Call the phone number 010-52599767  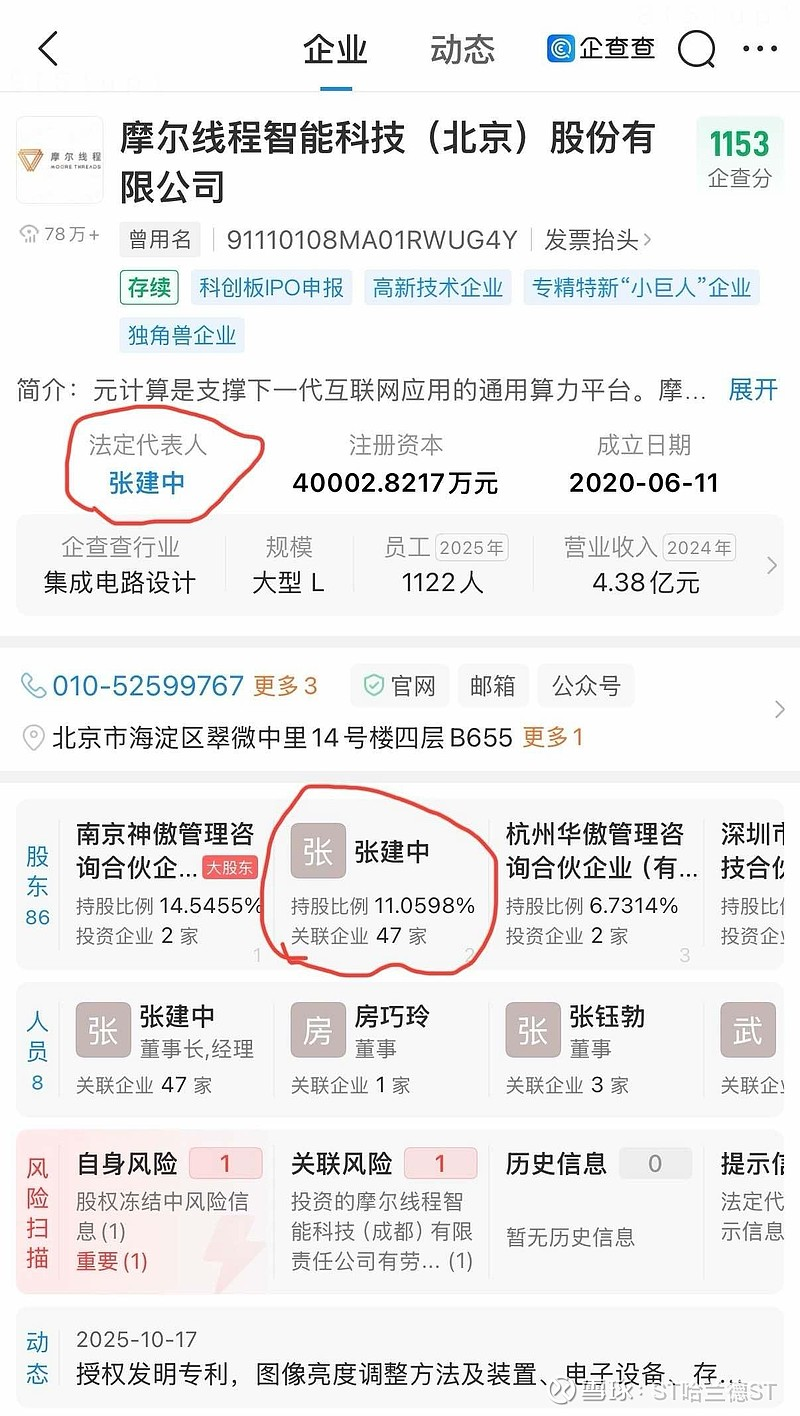[x=148, y=685]
